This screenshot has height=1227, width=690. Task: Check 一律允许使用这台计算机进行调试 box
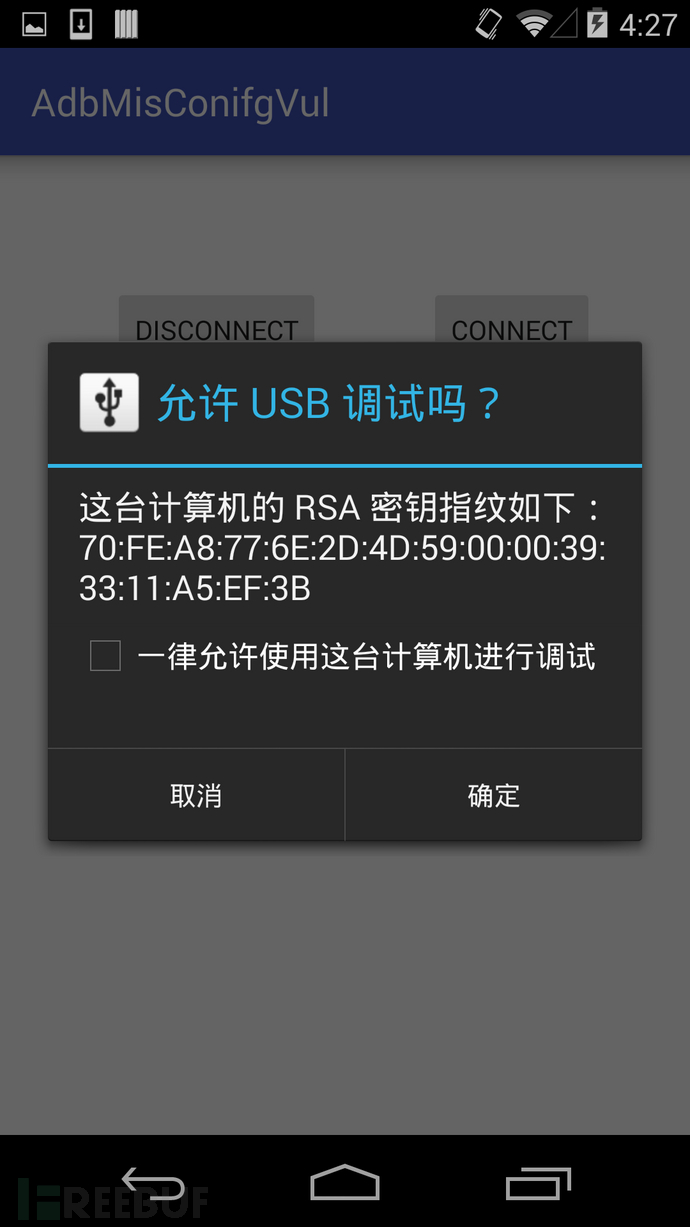click(106, 656)
